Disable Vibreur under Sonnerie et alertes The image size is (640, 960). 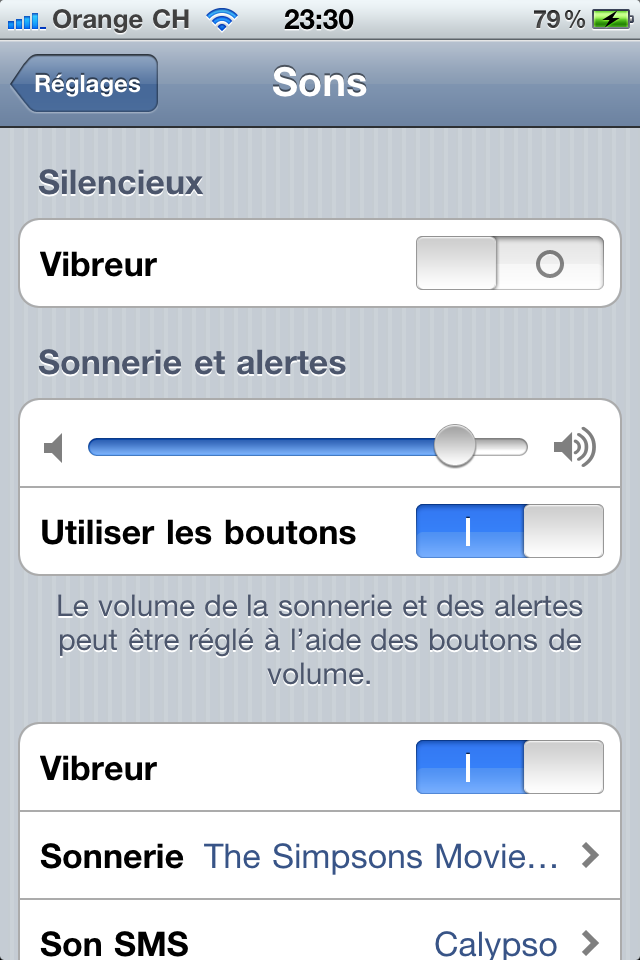pos(509,768)
